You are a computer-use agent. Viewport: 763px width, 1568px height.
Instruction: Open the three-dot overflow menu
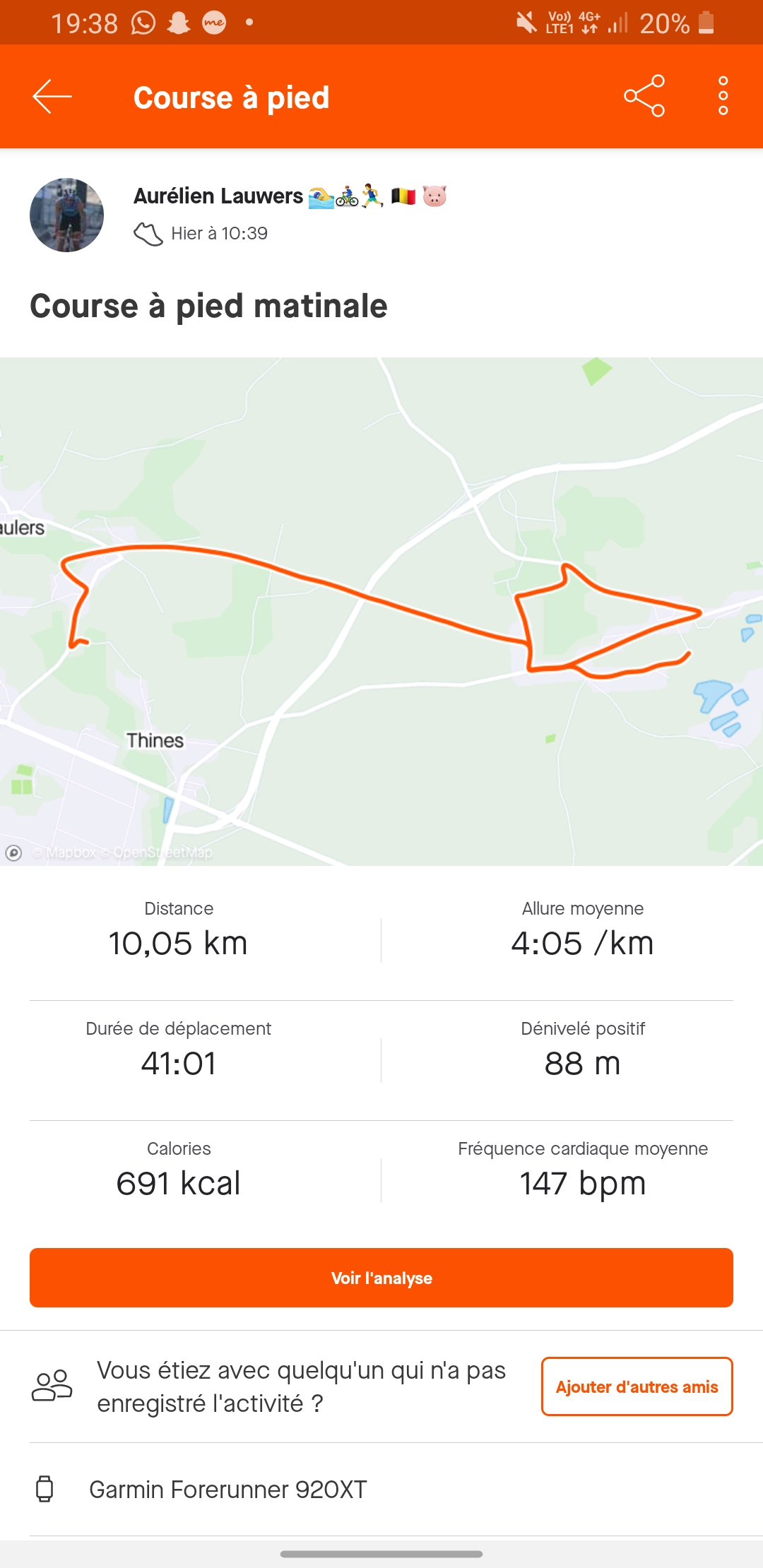723,96
